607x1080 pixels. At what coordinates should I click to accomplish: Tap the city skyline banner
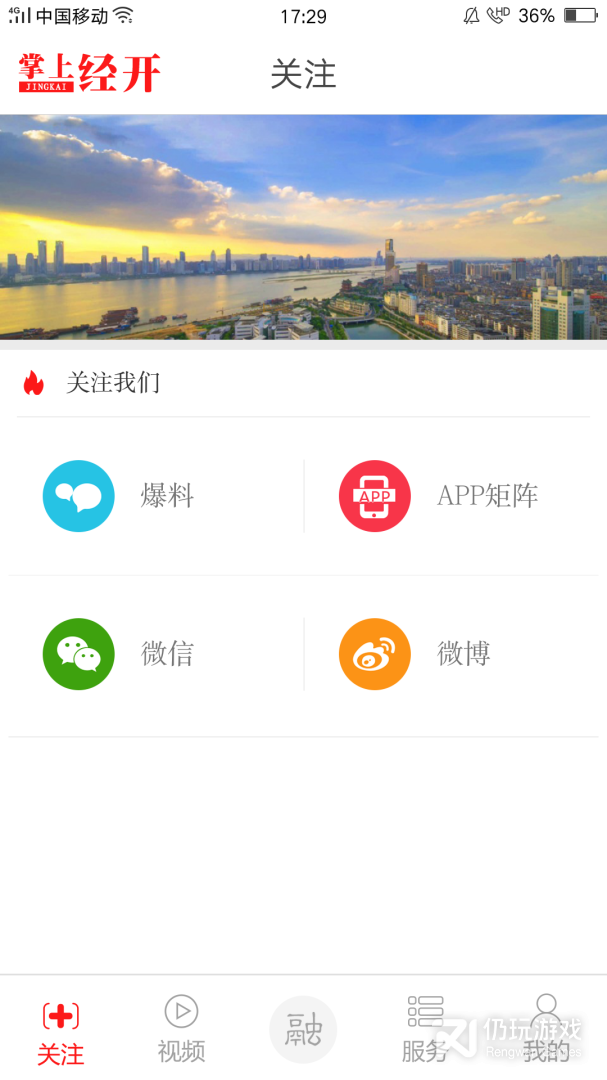pyautogui.click(x=303, y=227)
